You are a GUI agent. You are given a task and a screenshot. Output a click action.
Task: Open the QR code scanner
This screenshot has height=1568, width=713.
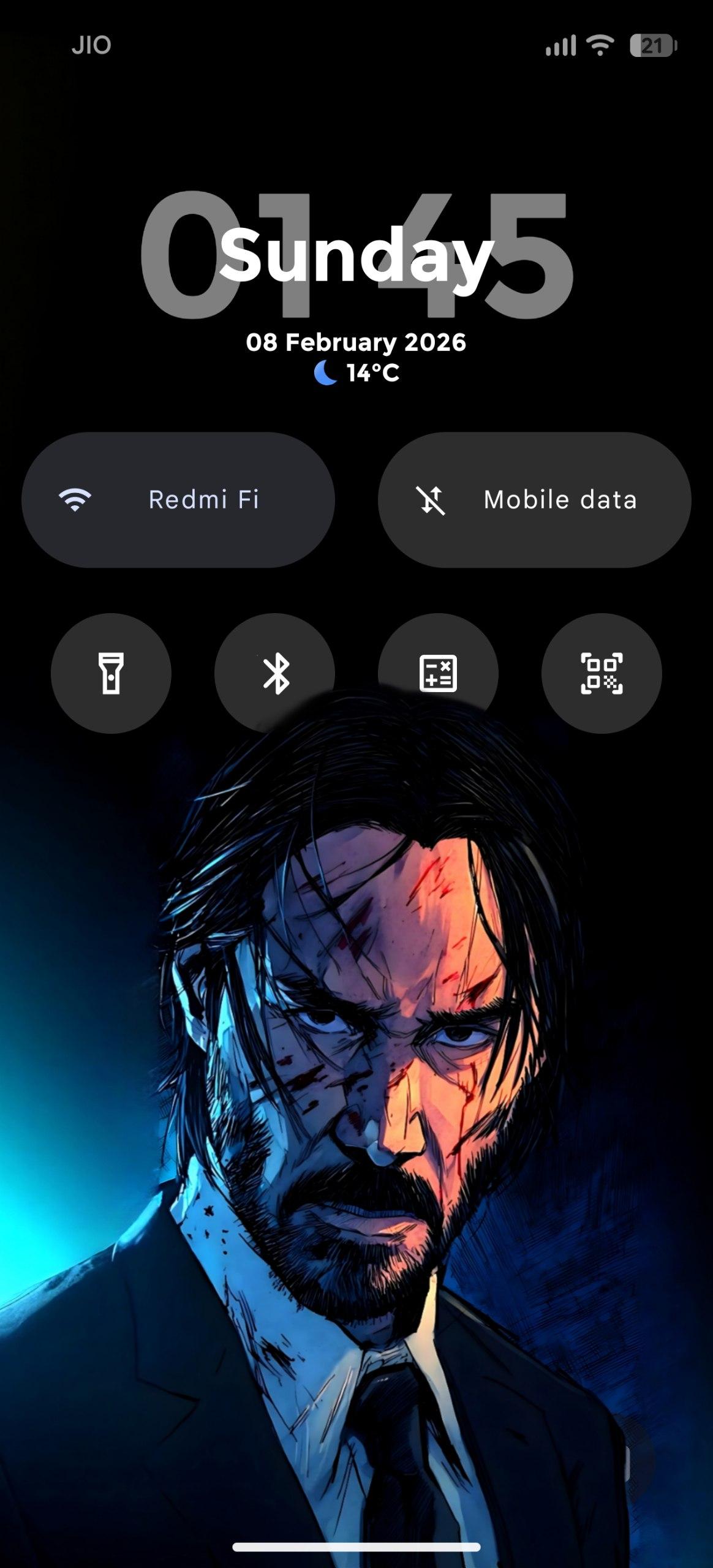[x=602, y=673]
